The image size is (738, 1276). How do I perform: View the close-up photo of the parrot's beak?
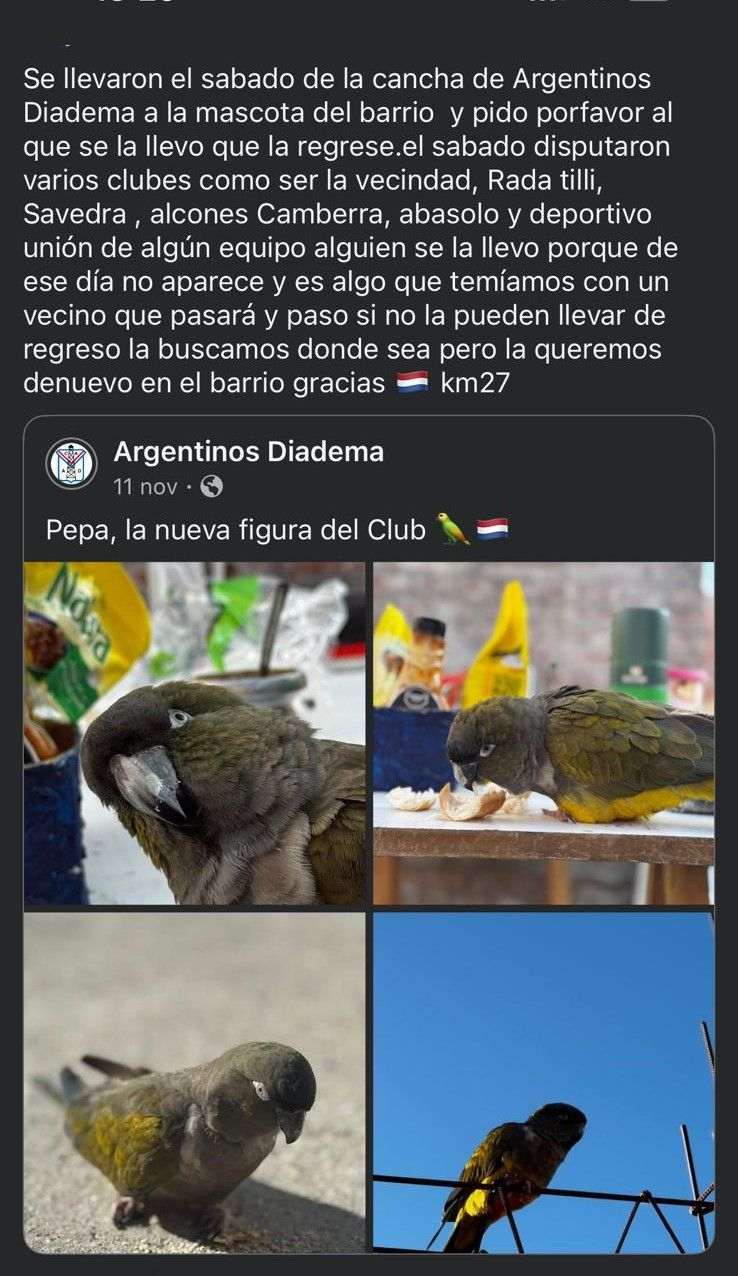click(x=194, y=733)
